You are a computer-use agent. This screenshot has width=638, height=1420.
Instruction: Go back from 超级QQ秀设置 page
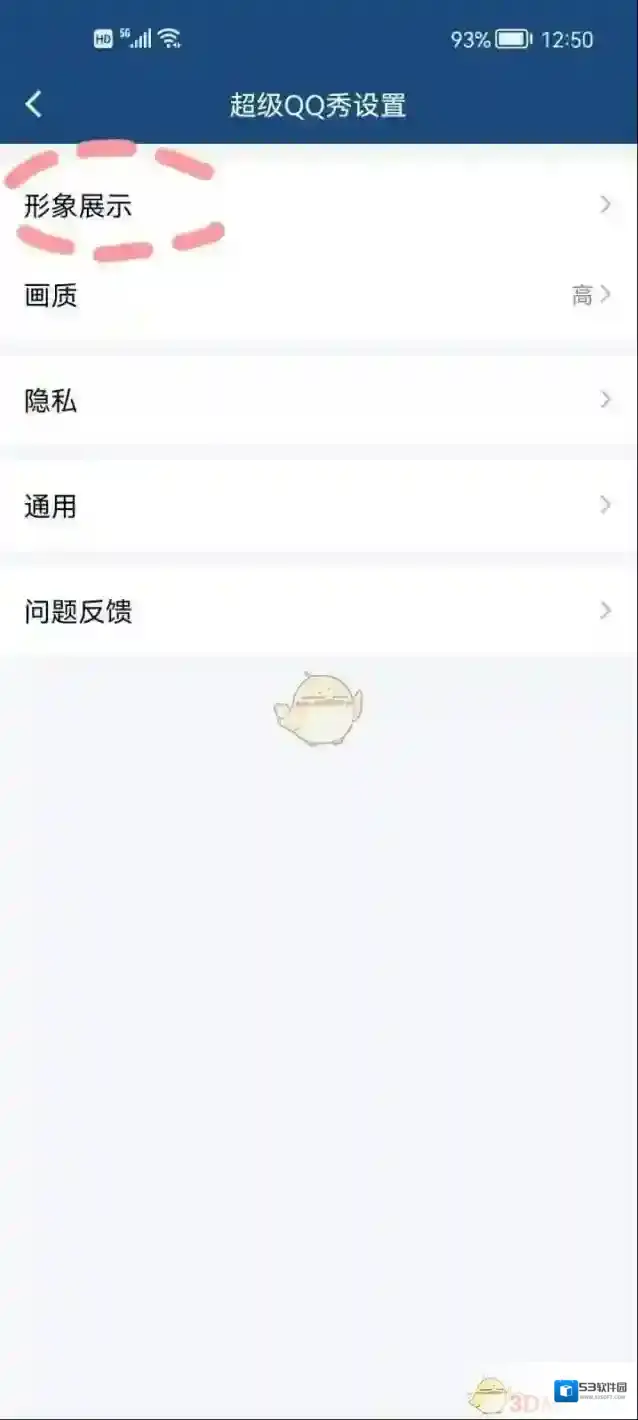[x=34, y=104]
